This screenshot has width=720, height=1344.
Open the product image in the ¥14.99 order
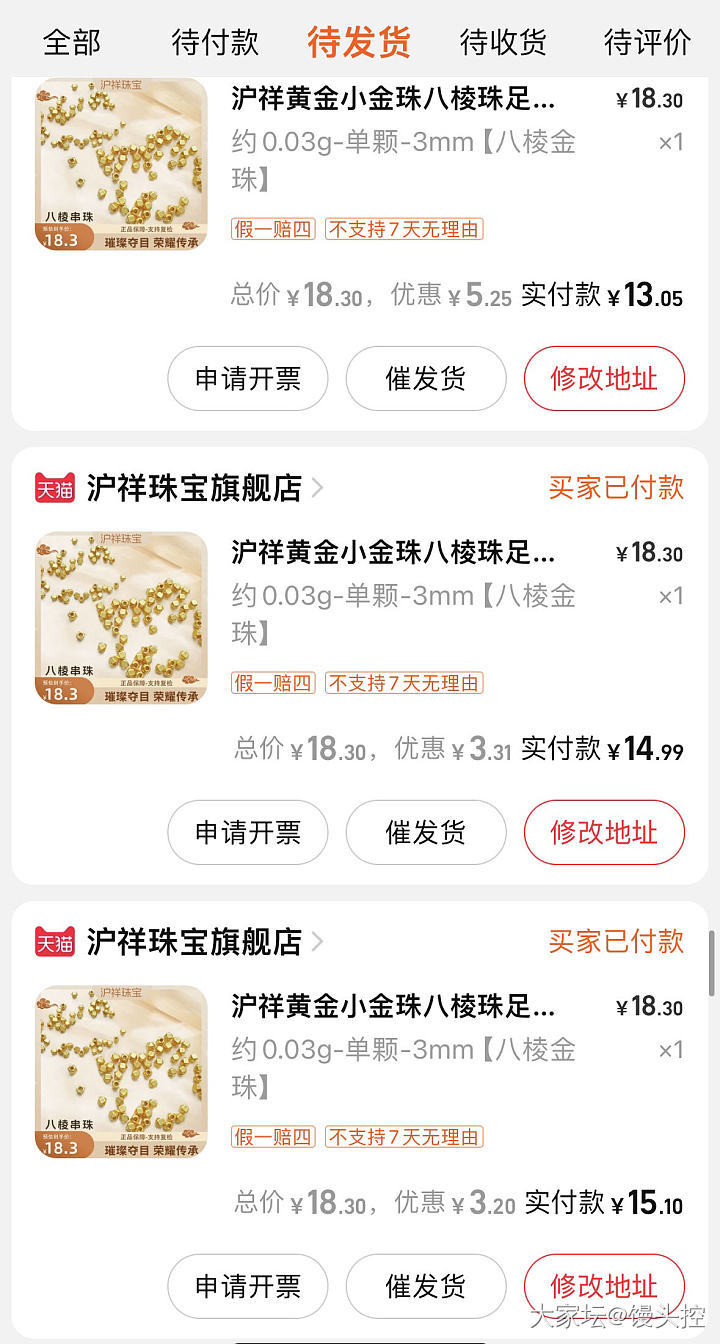pyautogui.click(x=121, y=618)
